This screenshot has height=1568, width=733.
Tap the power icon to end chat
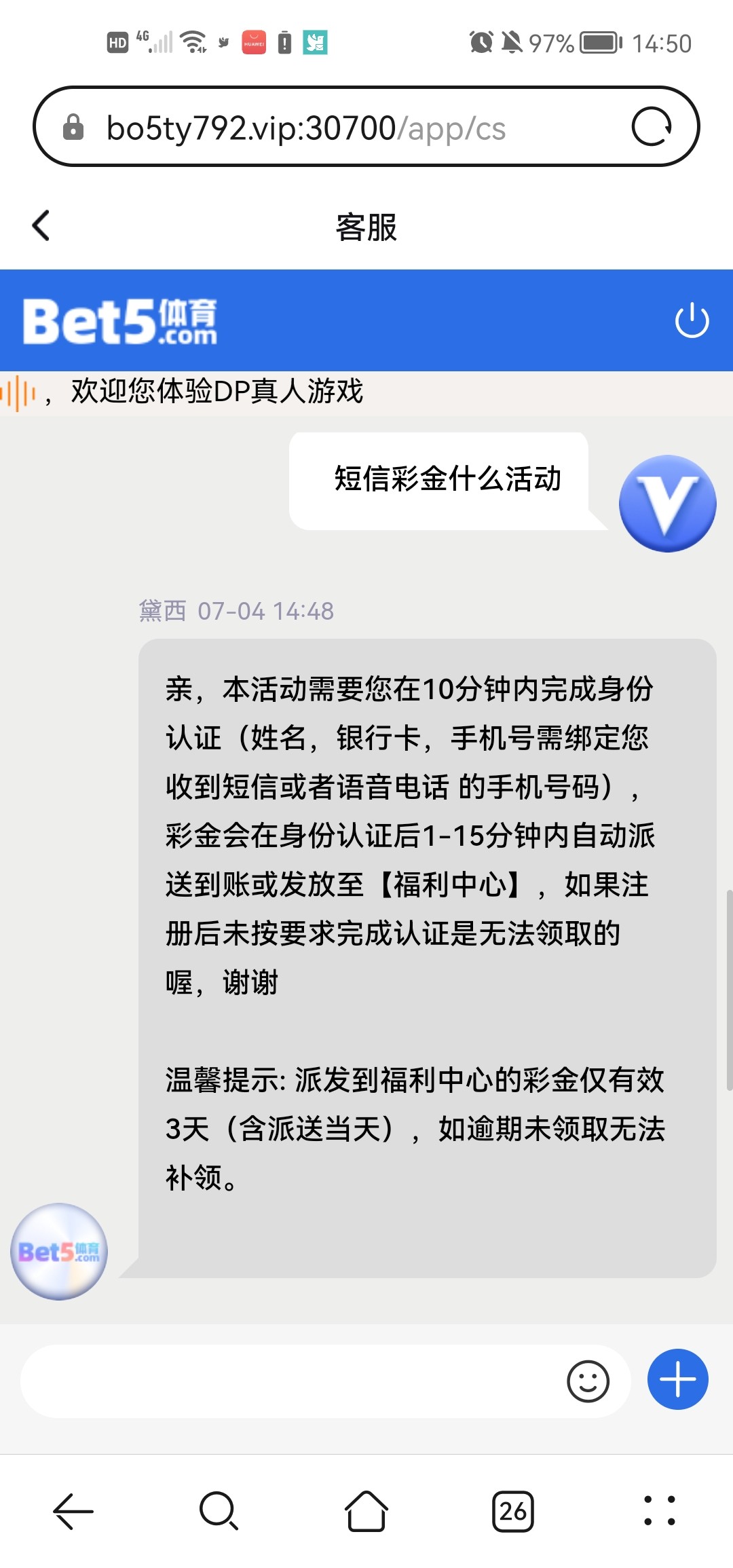pyautogui.click(x=692, y=320)
